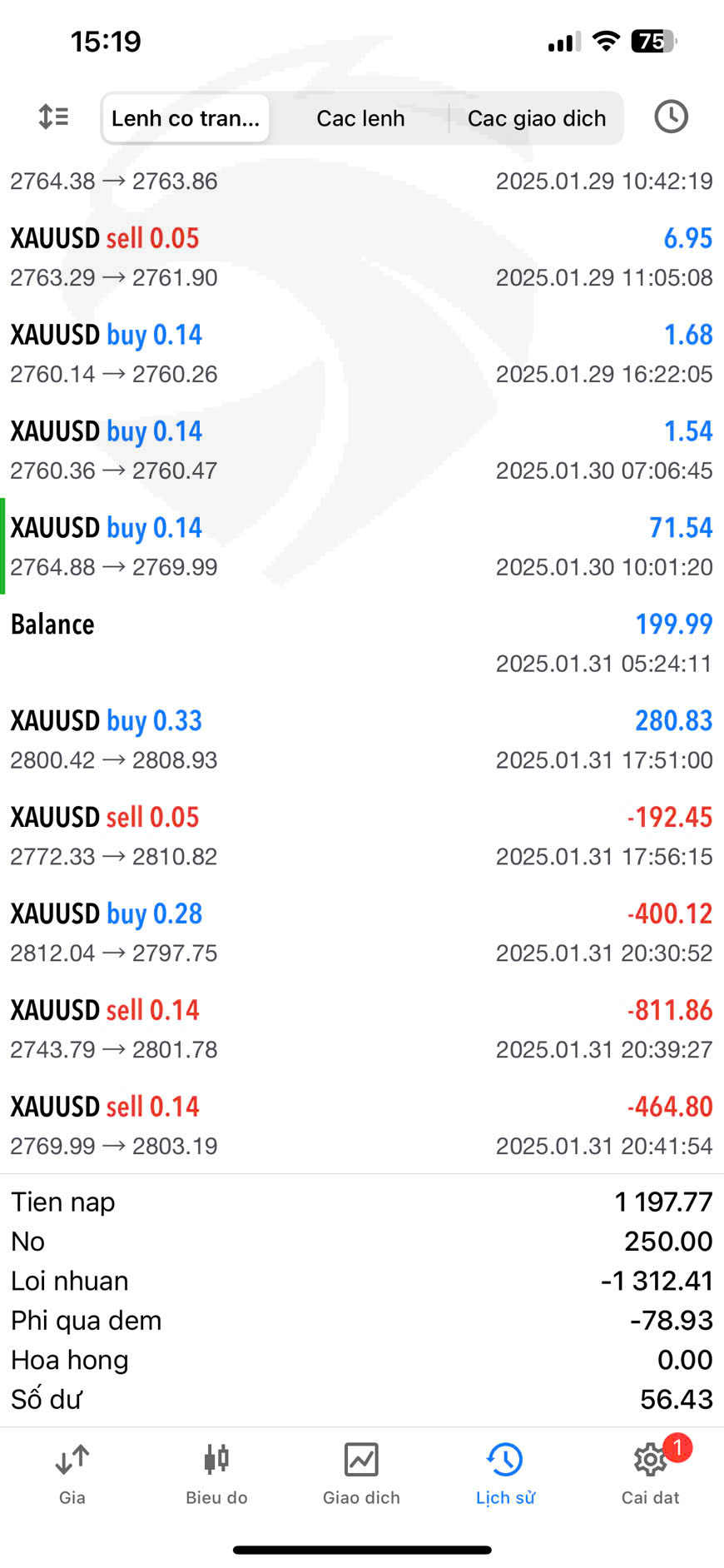The height and width of the screenshot is (1568, 724).
Task: Go to the Gia tab
Action: [x=72, y=1475]
